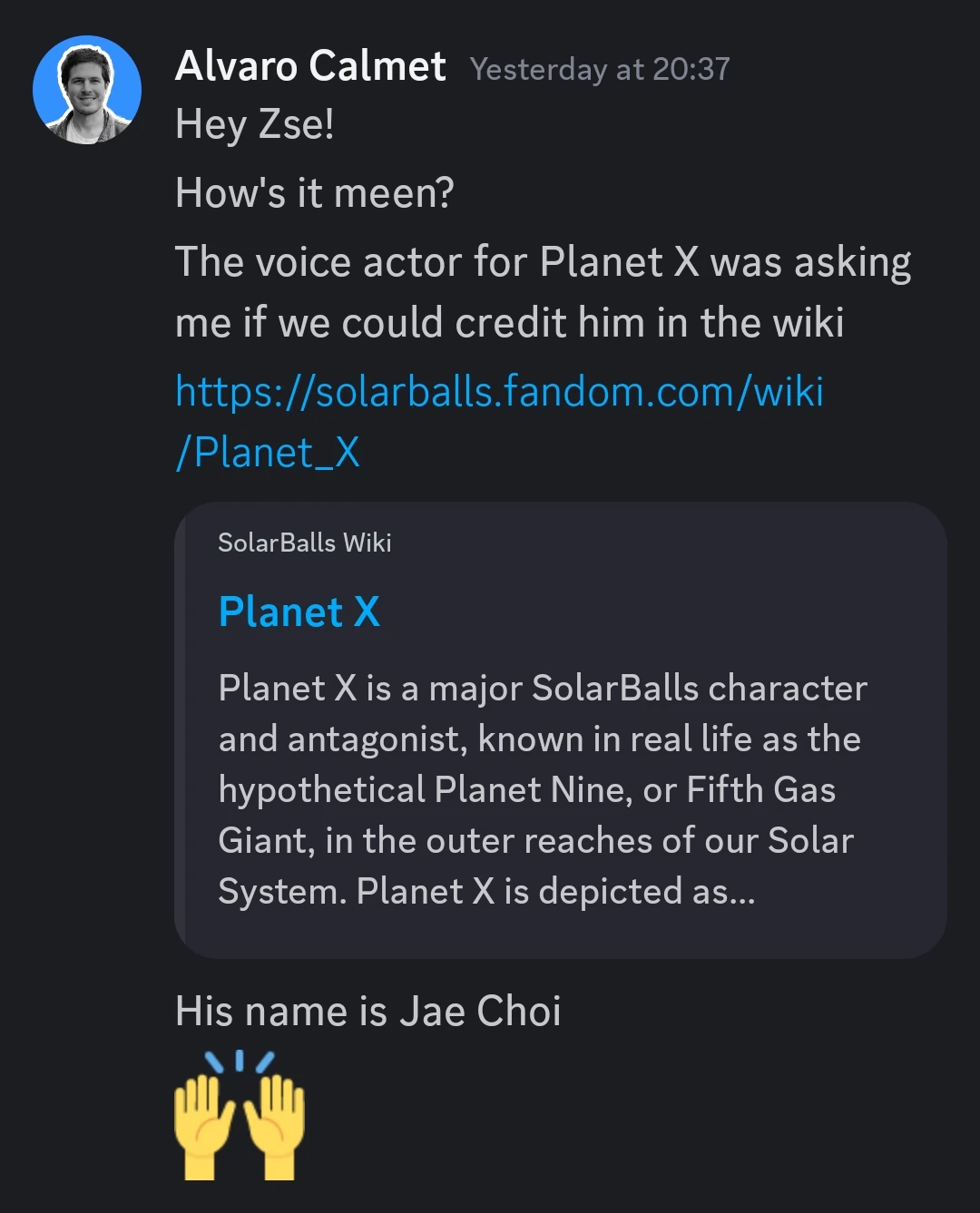Click the username Alvaro Calmet
The width and height of the screenshot is (980, 1213).
coord(310,65)
